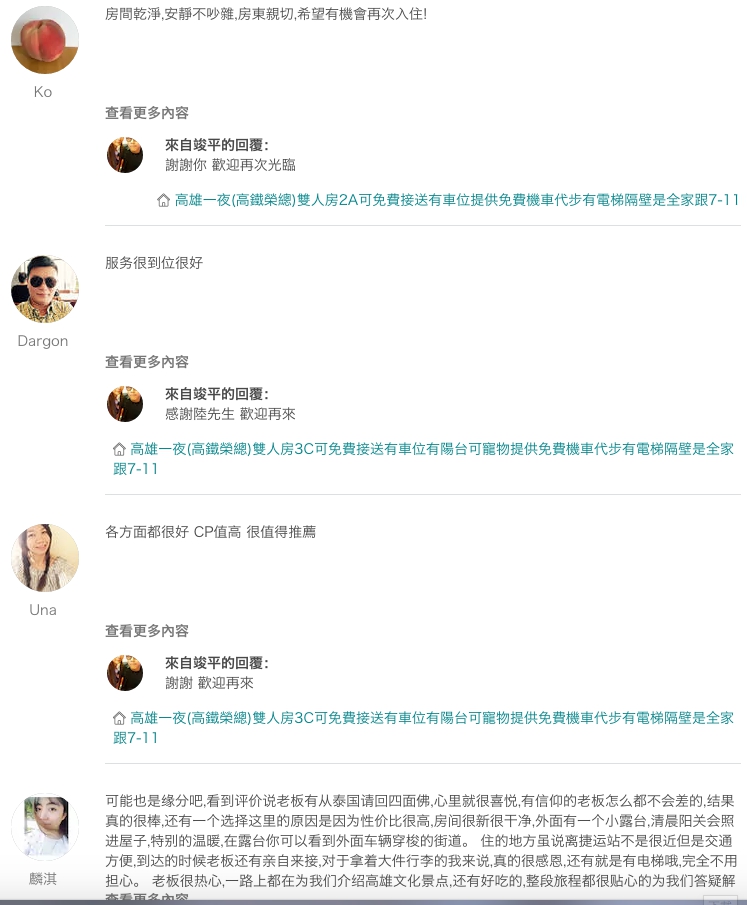Open Ko's profile picture
Screen dimensions: 747x905
[44, 41]
